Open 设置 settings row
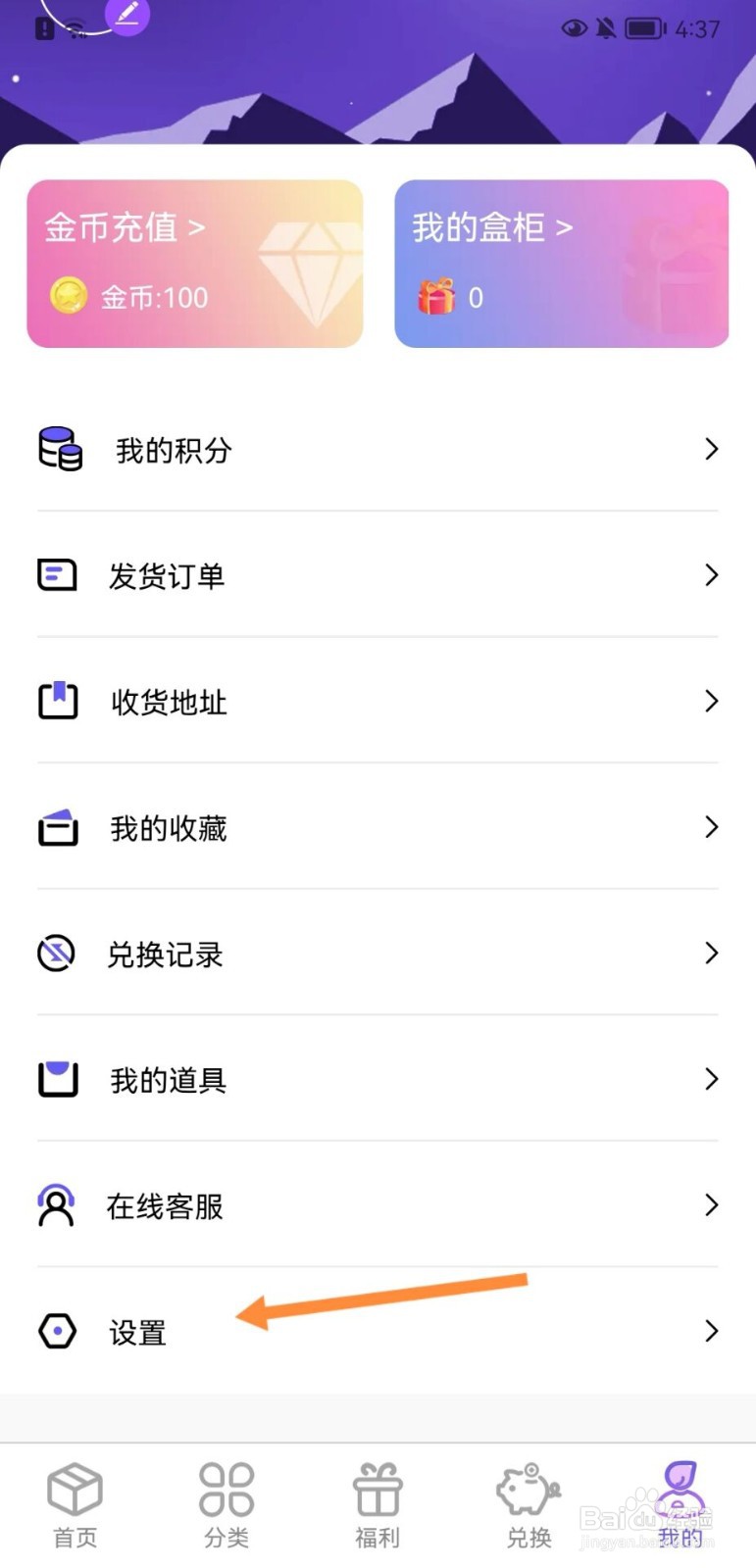The image size is (756, 1568). (x=378, y=1332)
